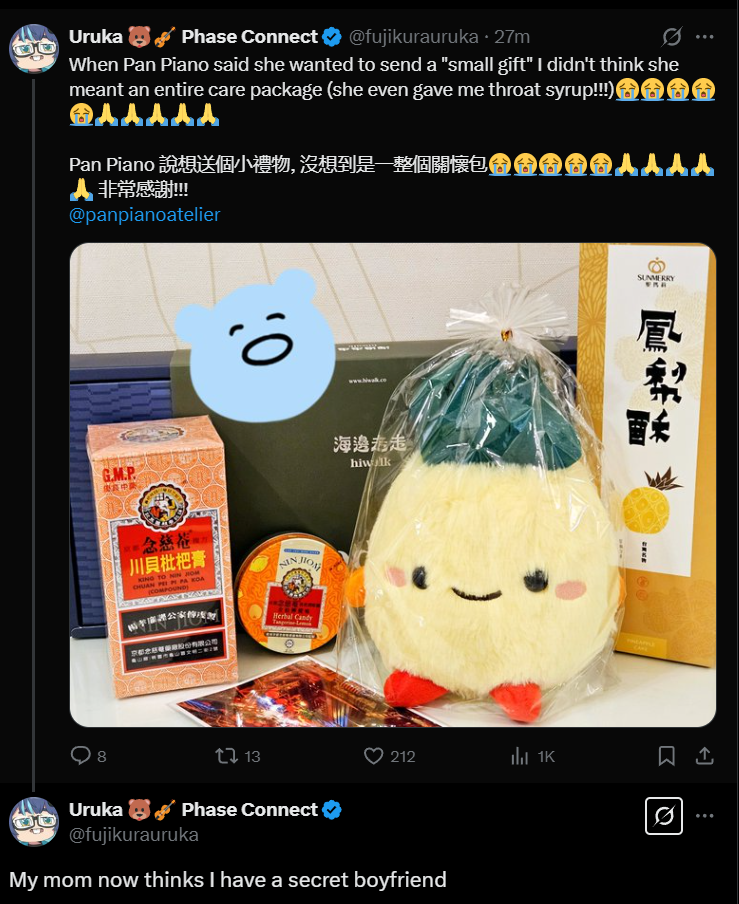Tap the Grok icon on the care package post
The width and height of the screenshot is (739, 904).
pos(672,37)
